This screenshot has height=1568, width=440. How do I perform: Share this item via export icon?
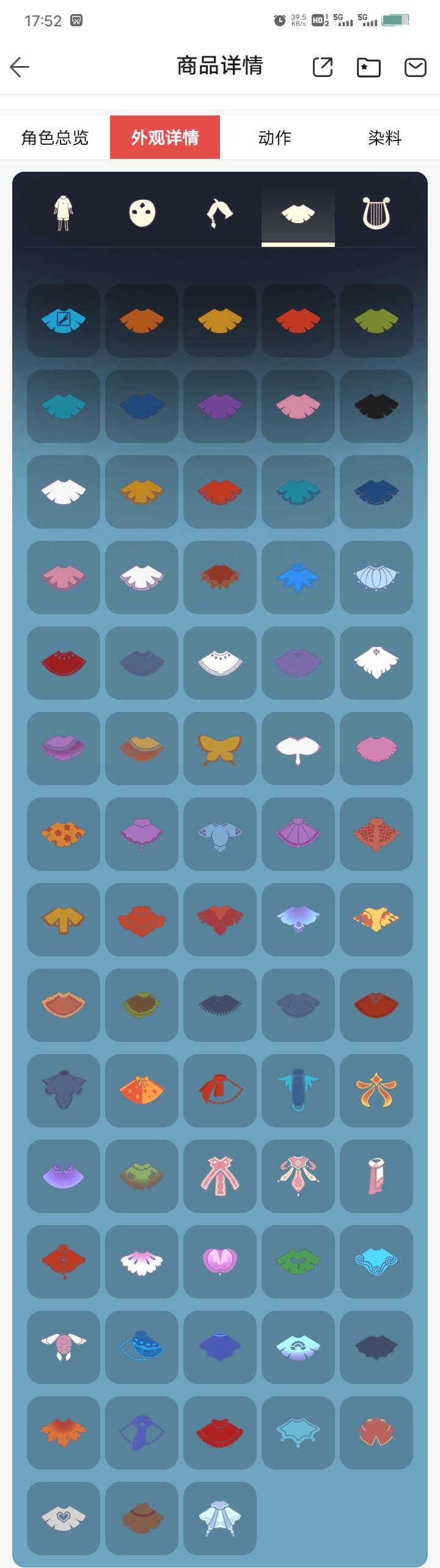[x=323, y=67]
